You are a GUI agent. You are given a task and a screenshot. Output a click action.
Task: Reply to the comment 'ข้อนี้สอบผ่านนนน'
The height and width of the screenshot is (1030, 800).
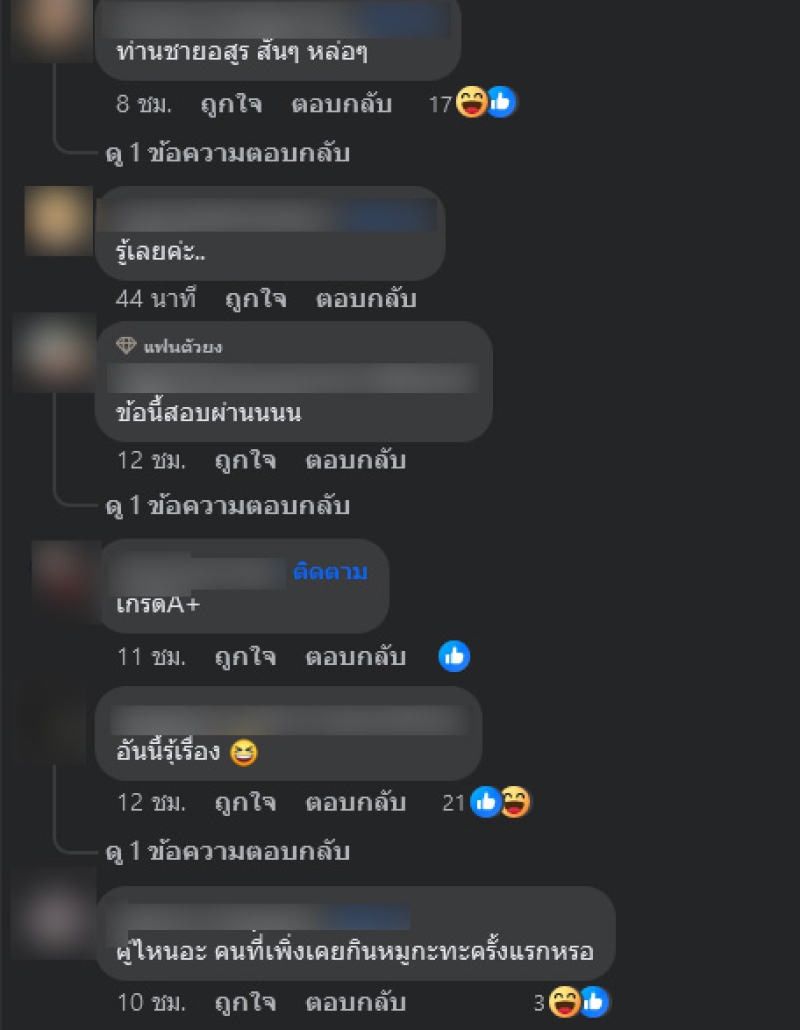(x=355, y=461)
